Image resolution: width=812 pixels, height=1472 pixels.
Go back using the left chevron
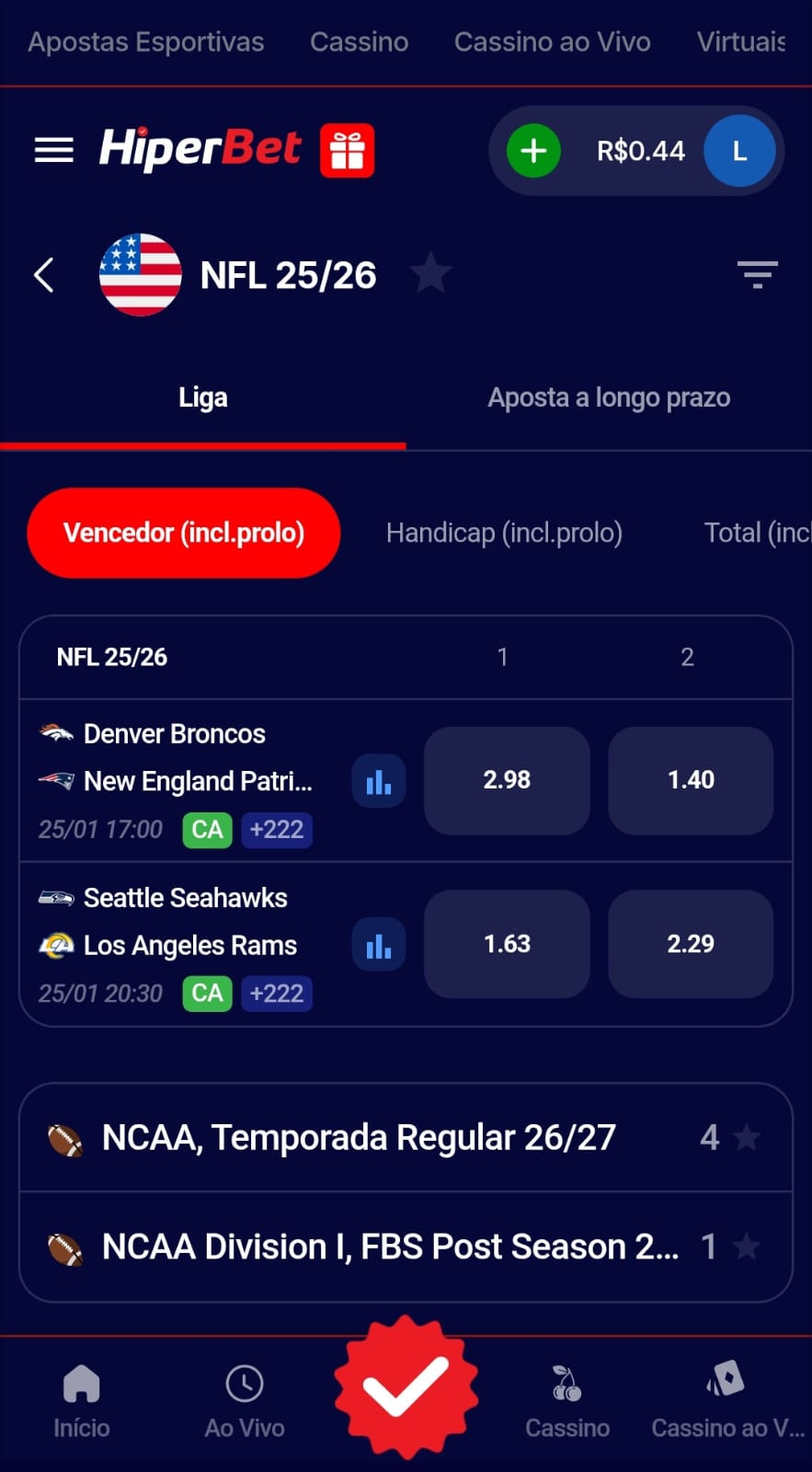click(43, 274)
